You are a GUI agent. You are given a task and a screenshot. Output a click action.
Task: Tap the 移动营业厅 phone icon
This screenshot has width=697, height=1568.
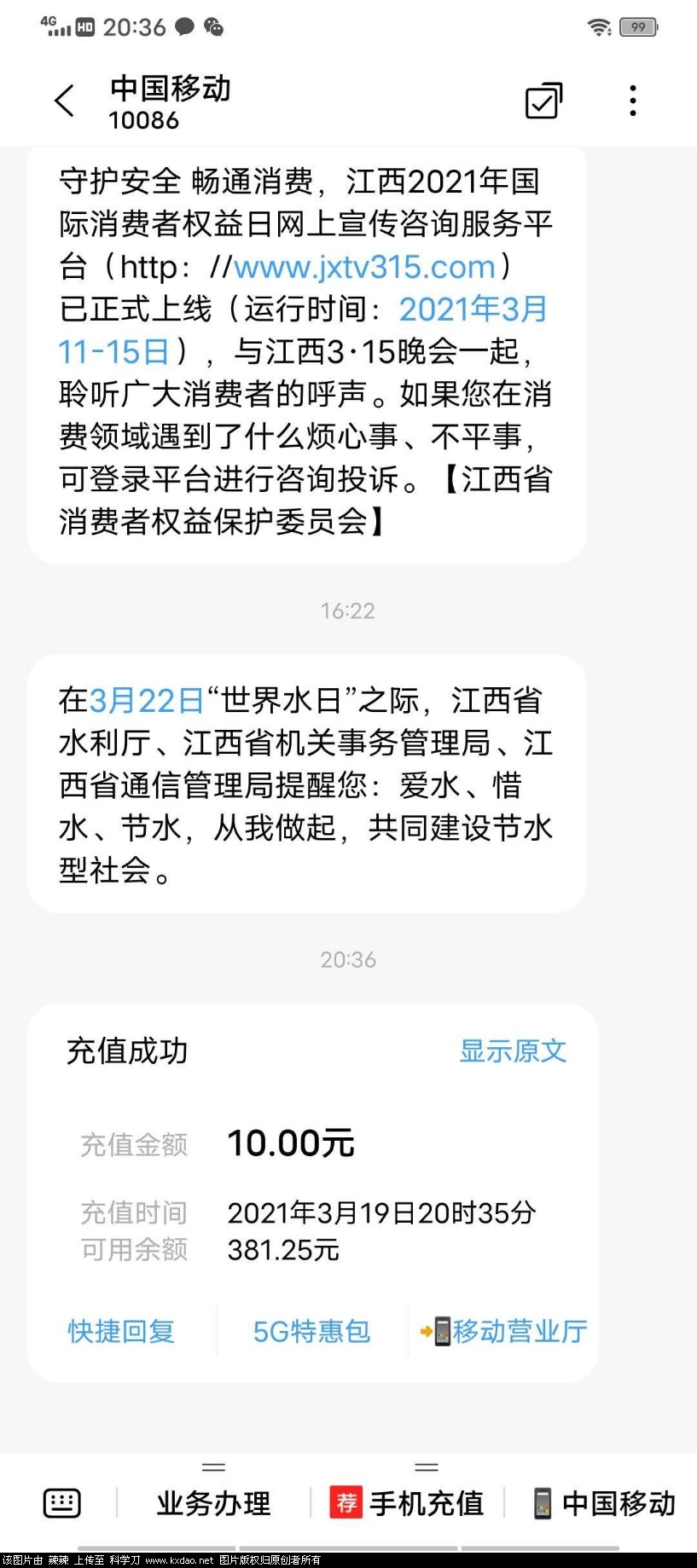(x=440, y=1331)
